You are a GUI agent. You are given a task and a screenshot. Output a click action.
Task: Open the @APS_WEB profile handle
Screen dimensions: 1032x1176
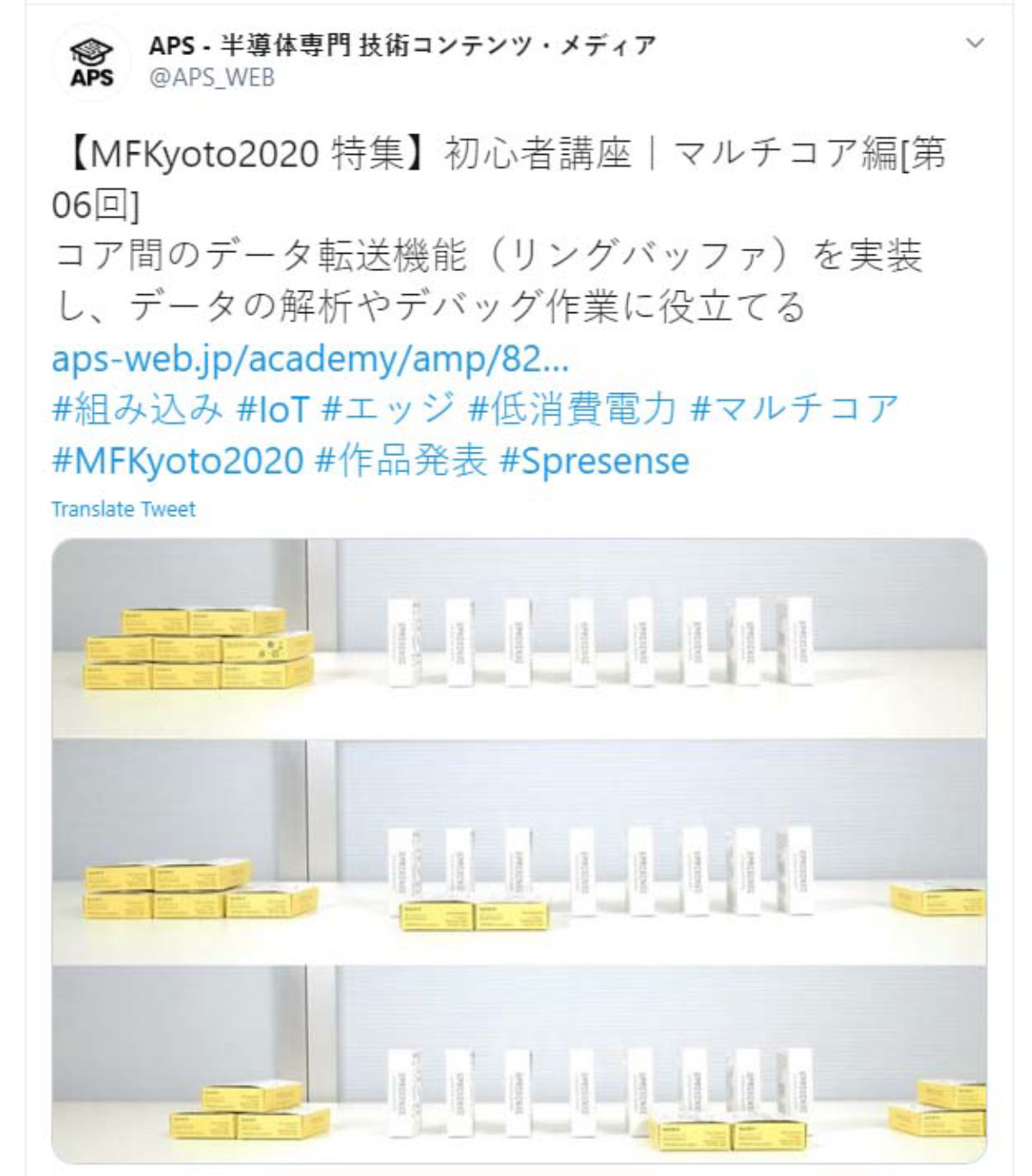click(x=212, y=77)
